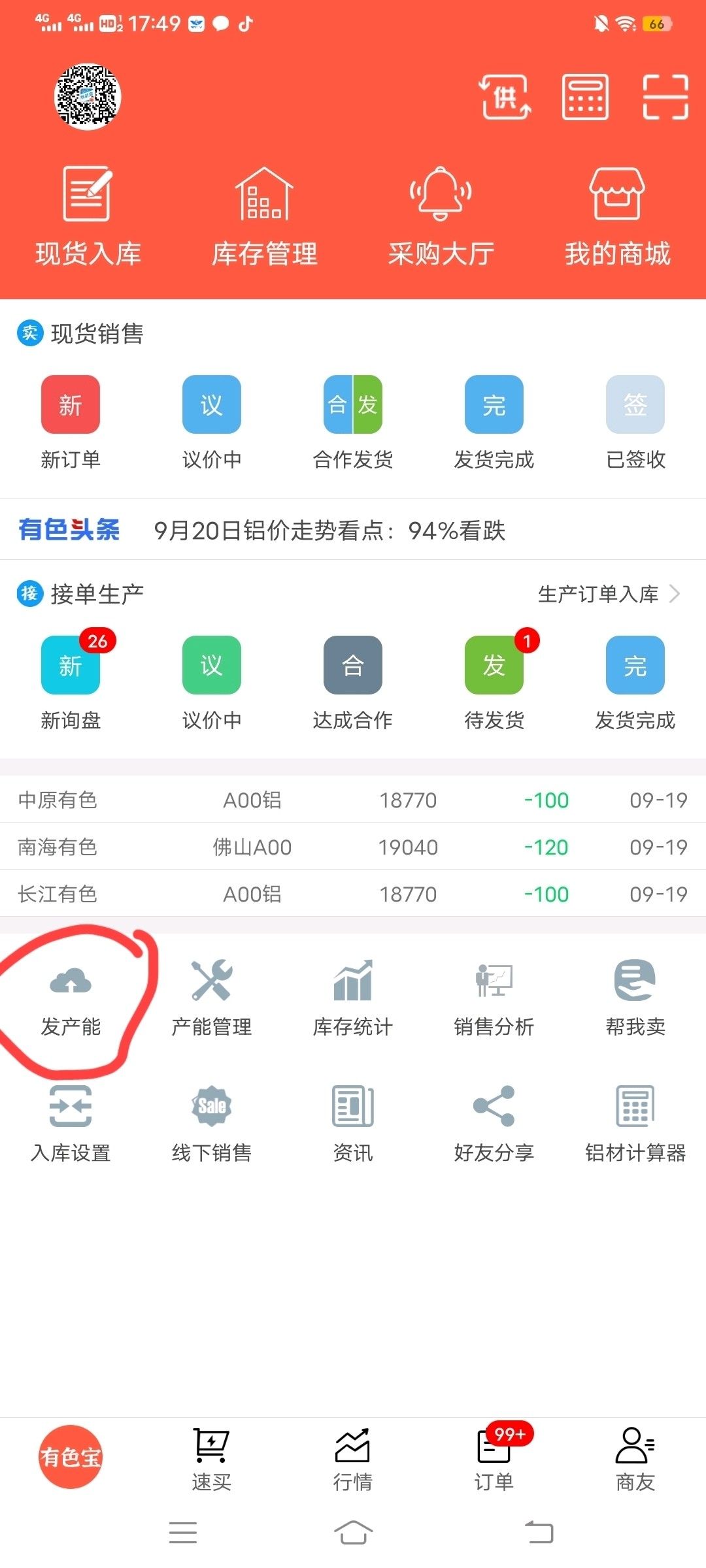Image resolution: width=706 pixels, height=1568 pixels.
Task: Open 待发货 orders
Action: (x=494, y=682)
